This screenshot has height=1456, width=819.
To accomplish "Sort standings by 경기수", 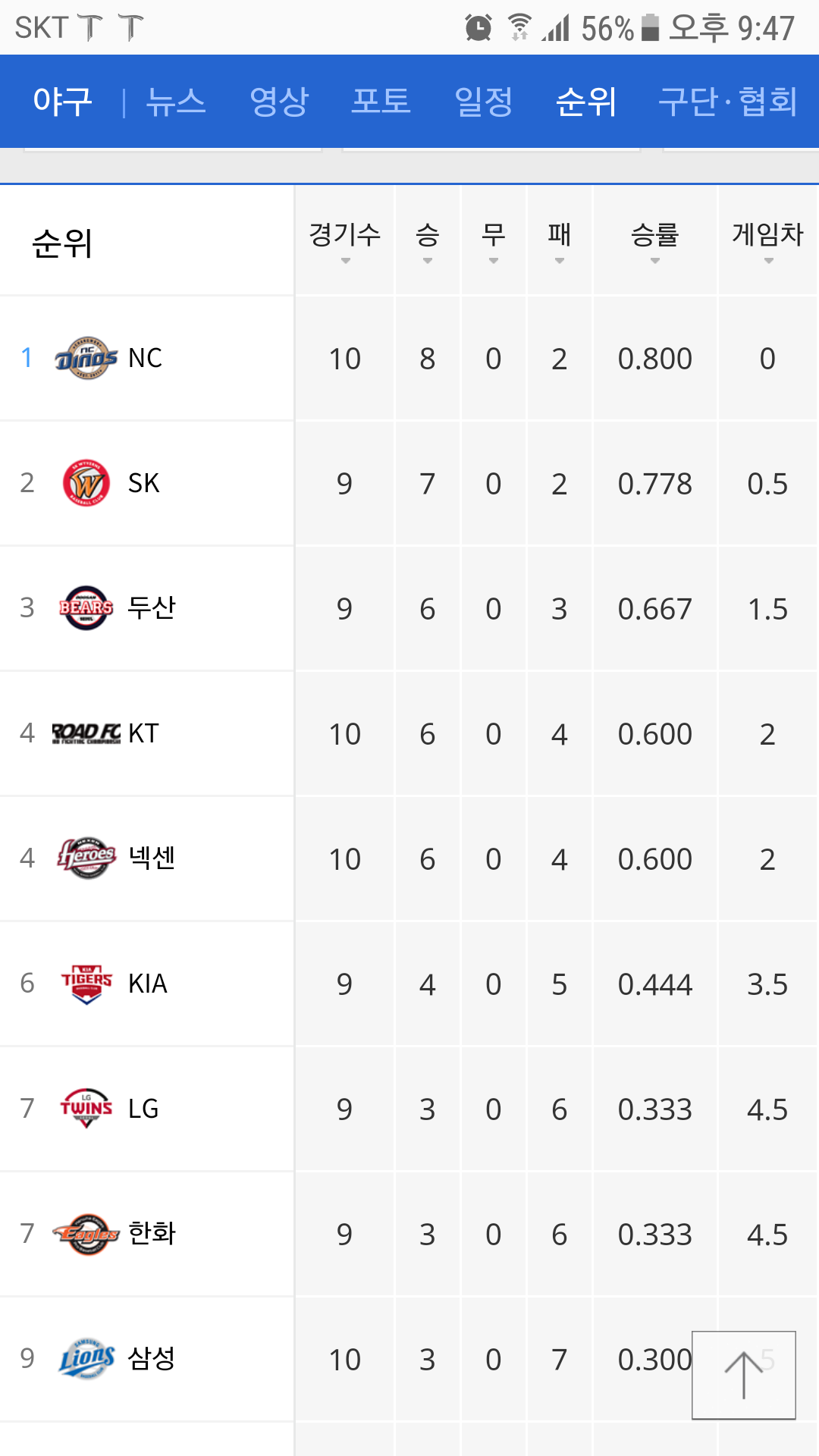I will click(x=345, y=241).
